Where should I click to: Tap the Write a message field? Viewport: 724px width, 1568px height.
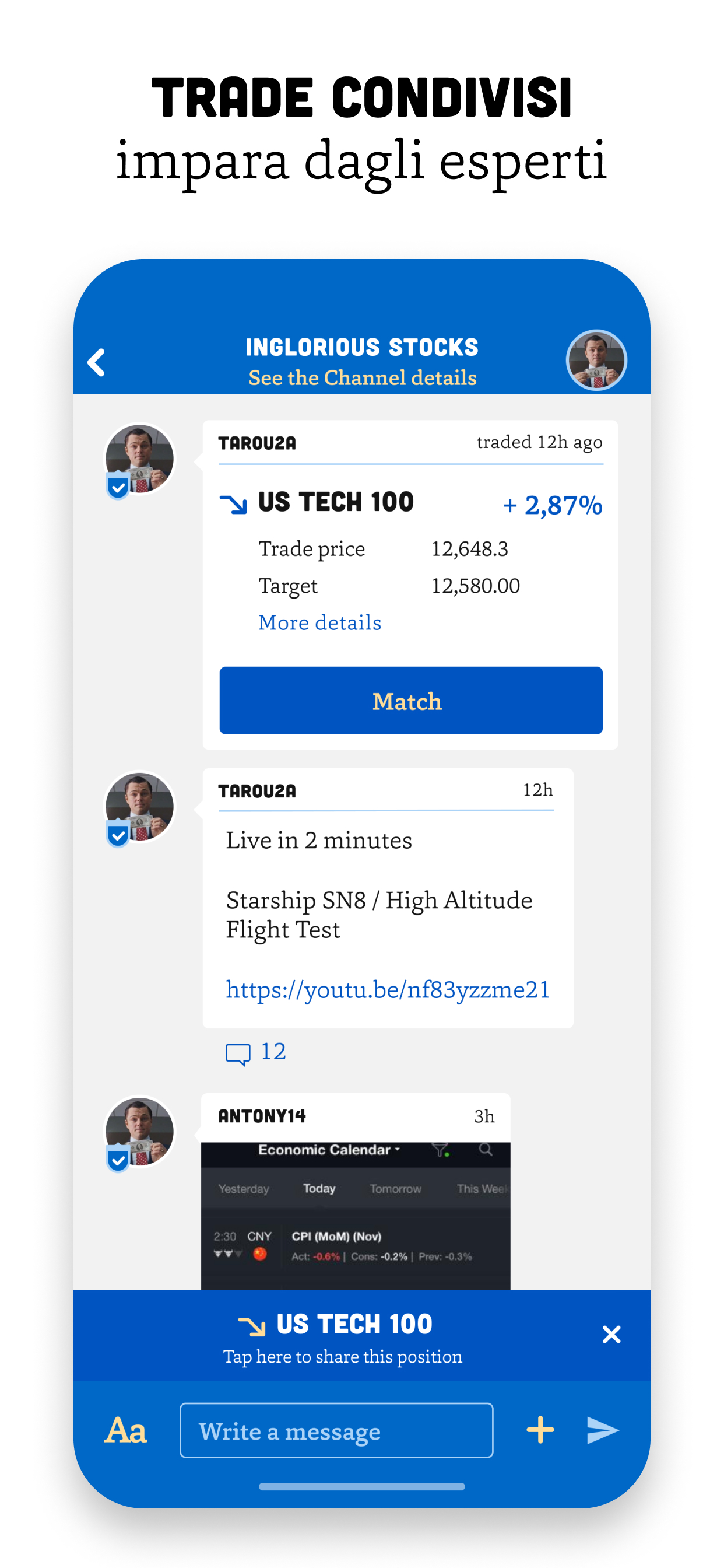point(336,1430)
